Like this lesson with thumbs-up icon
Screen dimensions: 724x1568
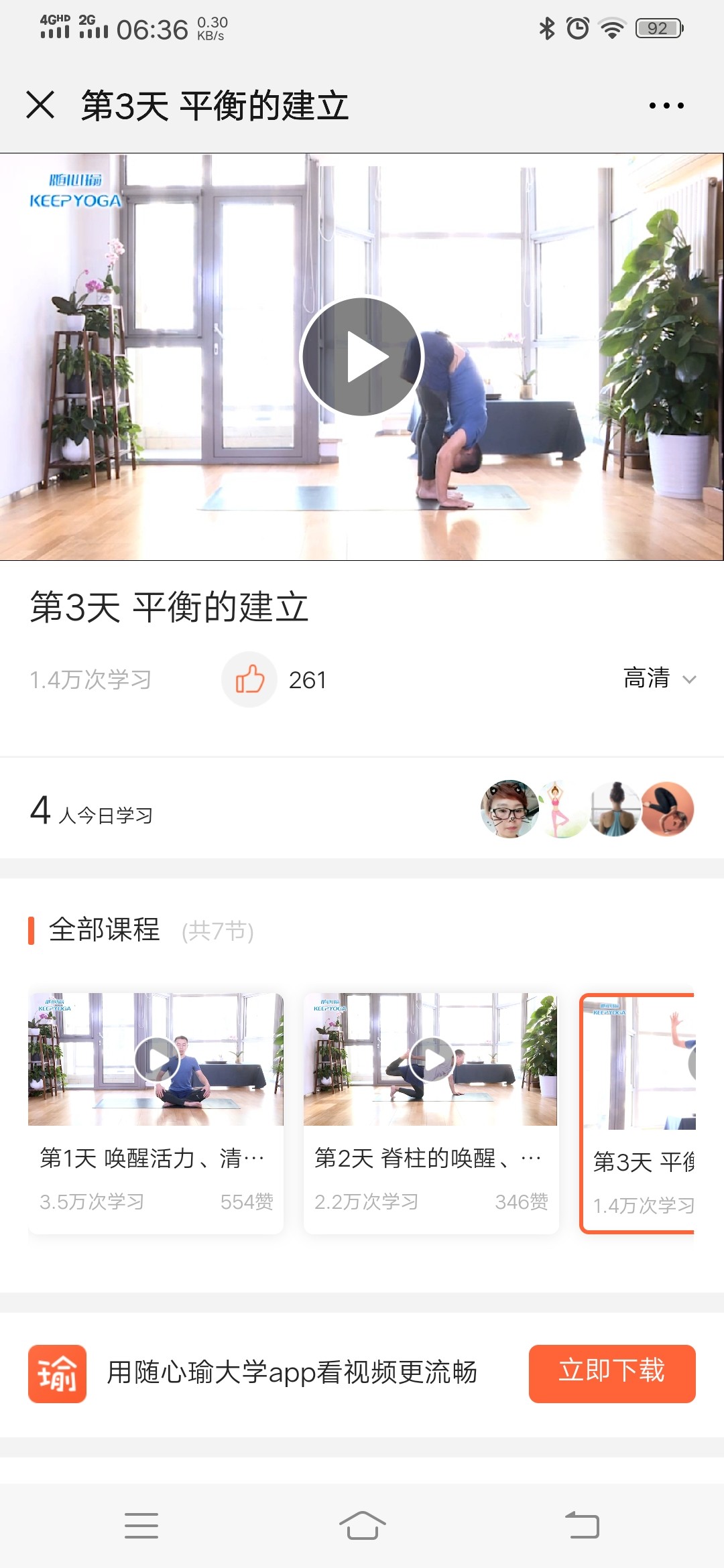[249, 679]
